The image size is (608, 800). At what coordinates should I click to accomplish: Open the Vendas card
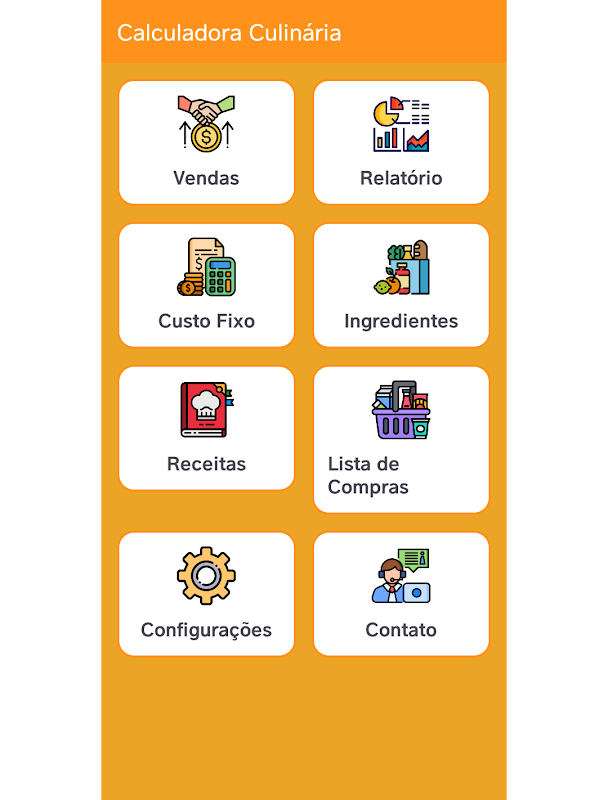206,142
